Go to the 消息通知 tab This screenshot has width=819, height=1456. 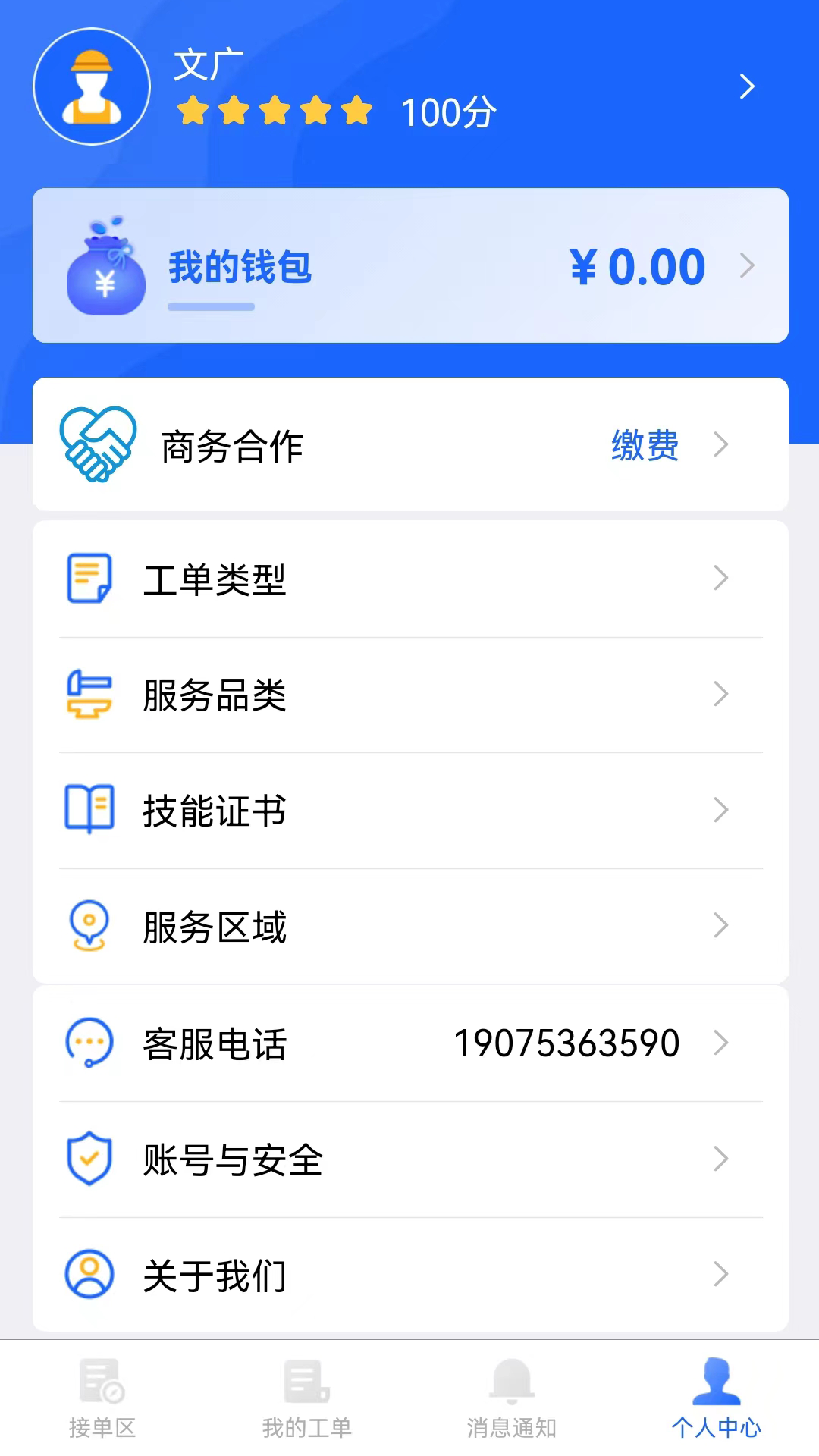[512, 1398]
